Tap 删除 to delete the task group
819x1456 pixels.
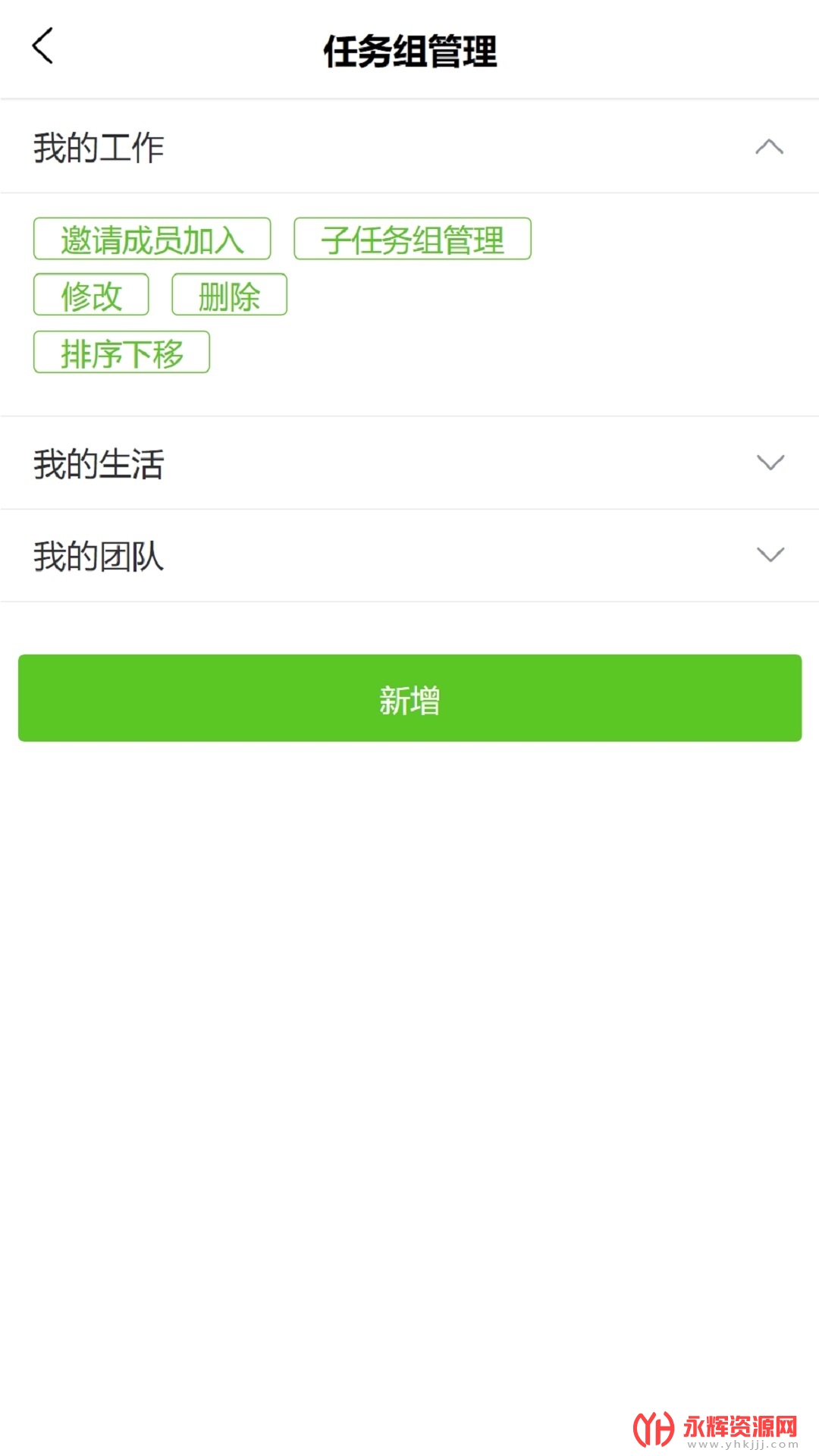pos(229,295)
